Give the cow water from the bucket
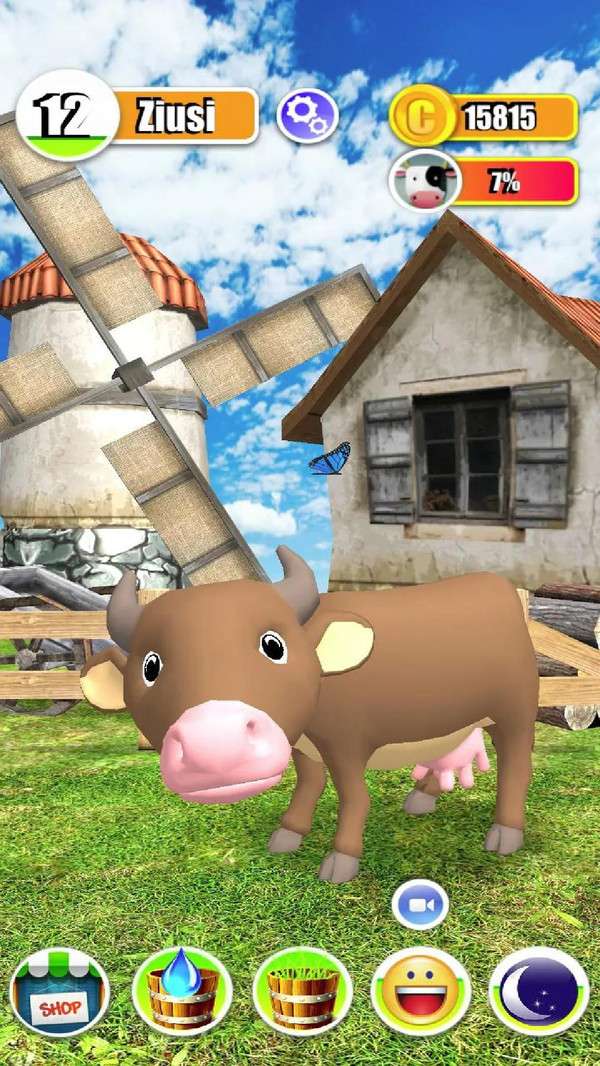 [x=182, y=992]
